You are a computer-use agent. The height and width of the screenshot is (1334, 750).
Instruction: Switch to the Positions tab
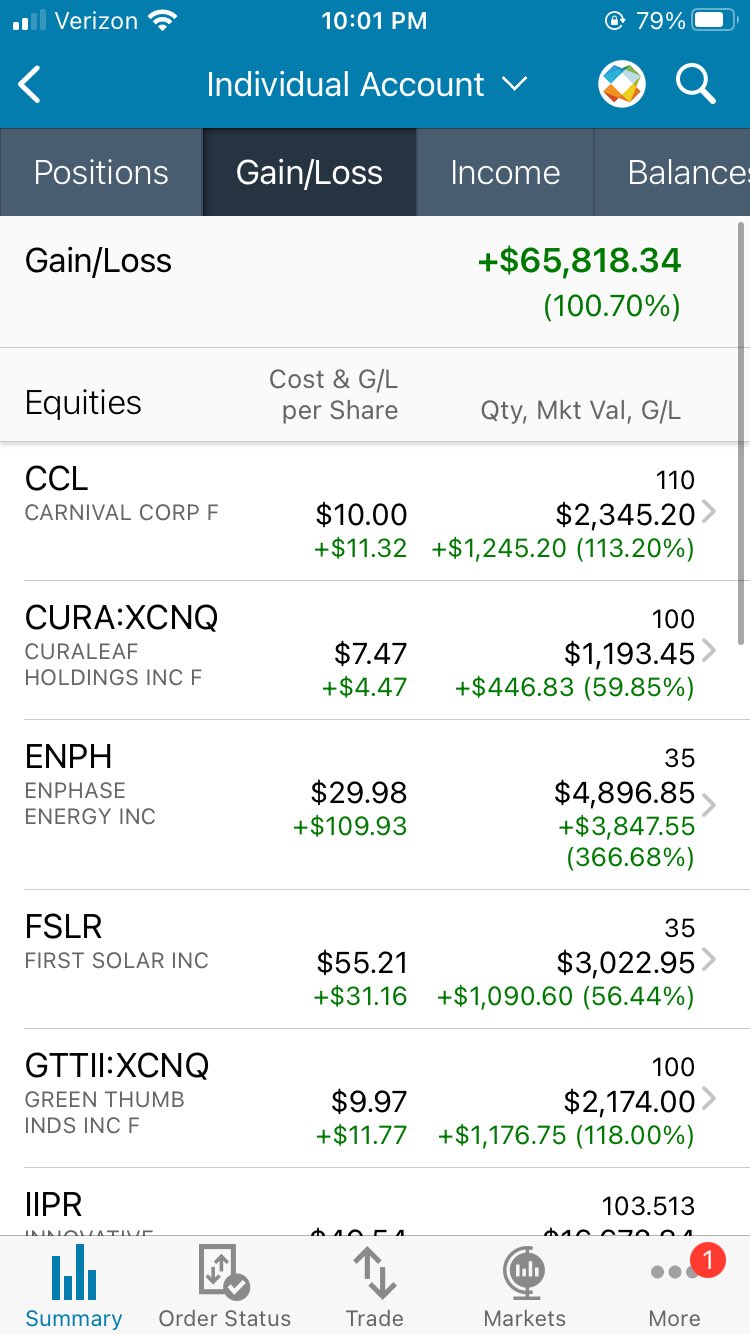pyautogui.click(x=101, y=173)
